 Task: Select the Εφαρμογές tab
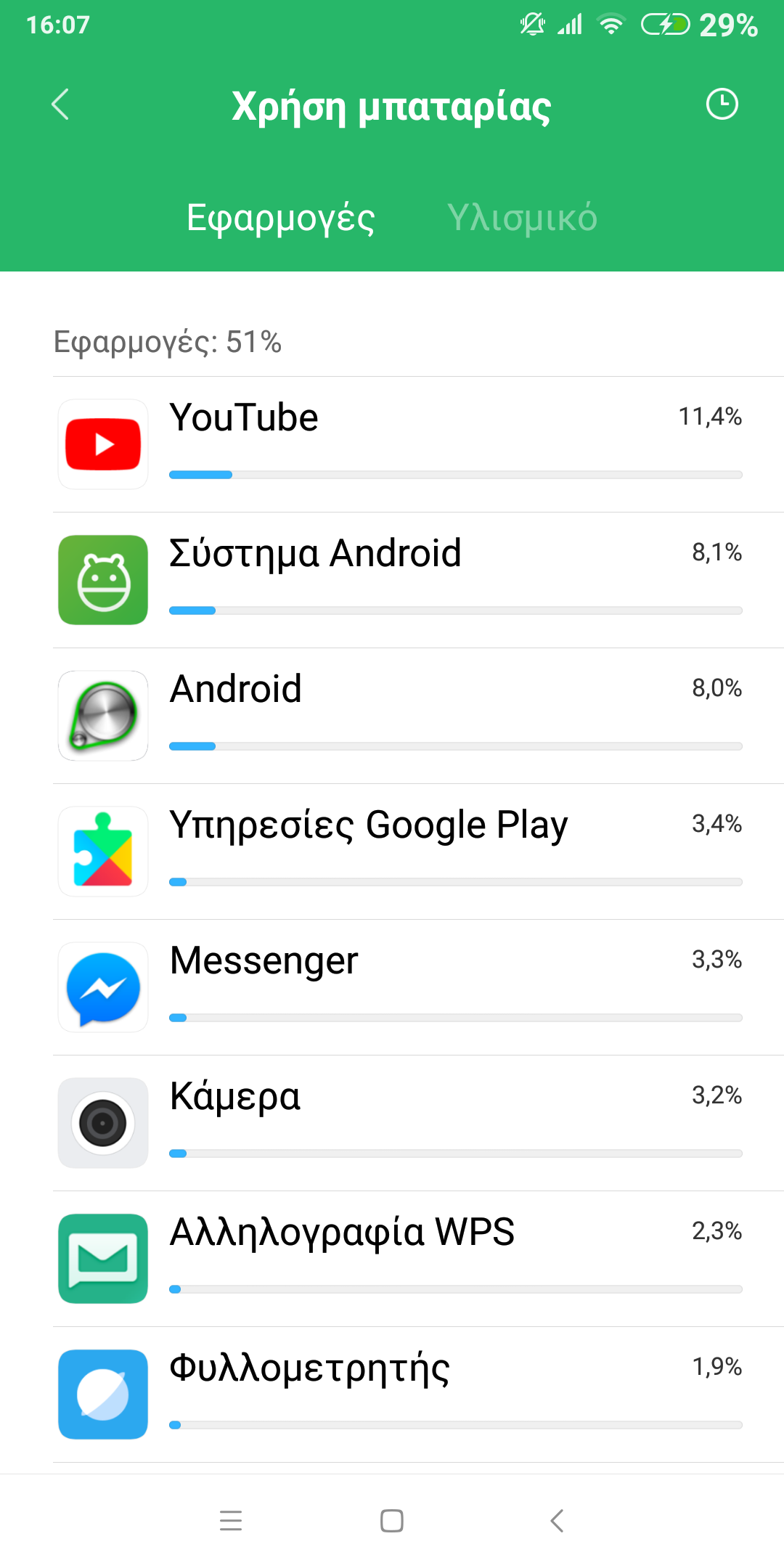coord(280,218)
